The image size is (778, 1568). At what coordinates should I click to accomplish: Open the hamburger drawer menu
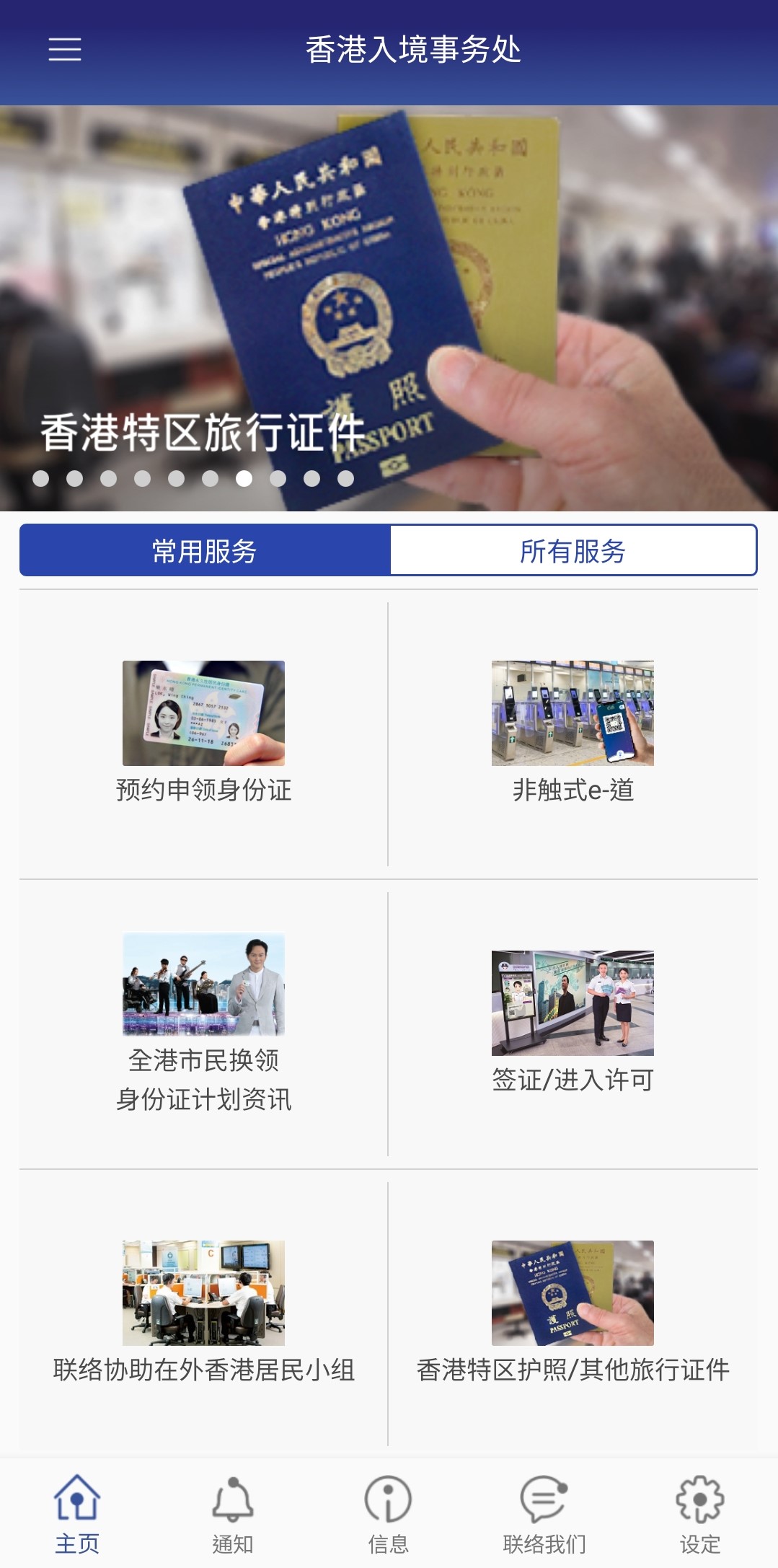point(64,49)
